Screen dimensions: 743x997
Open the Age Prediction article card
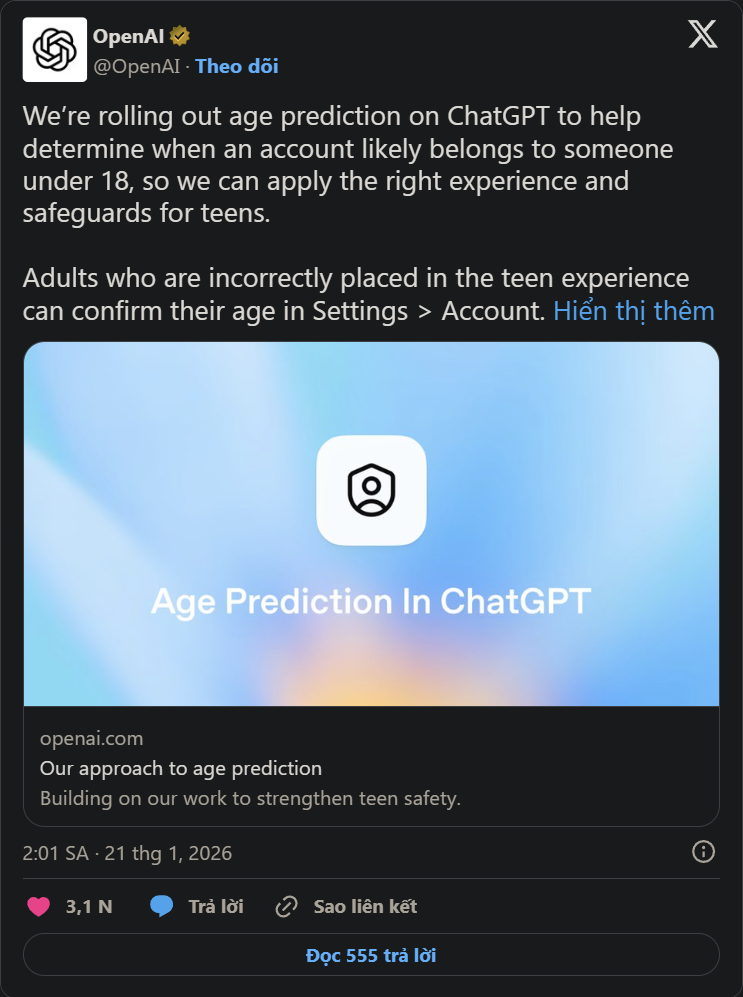tap(371, 583)
